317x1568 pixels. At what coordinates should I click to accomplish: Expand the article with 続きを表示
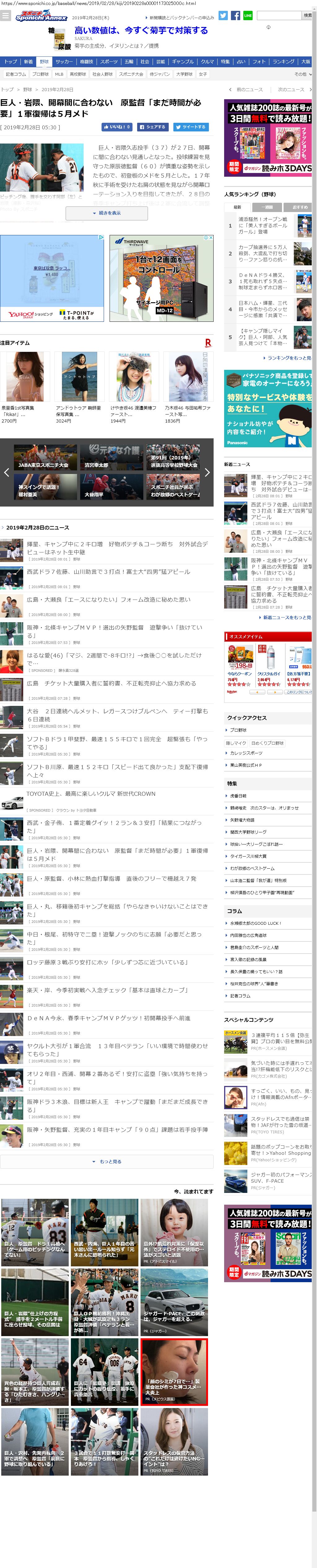[x=107, y=213]
